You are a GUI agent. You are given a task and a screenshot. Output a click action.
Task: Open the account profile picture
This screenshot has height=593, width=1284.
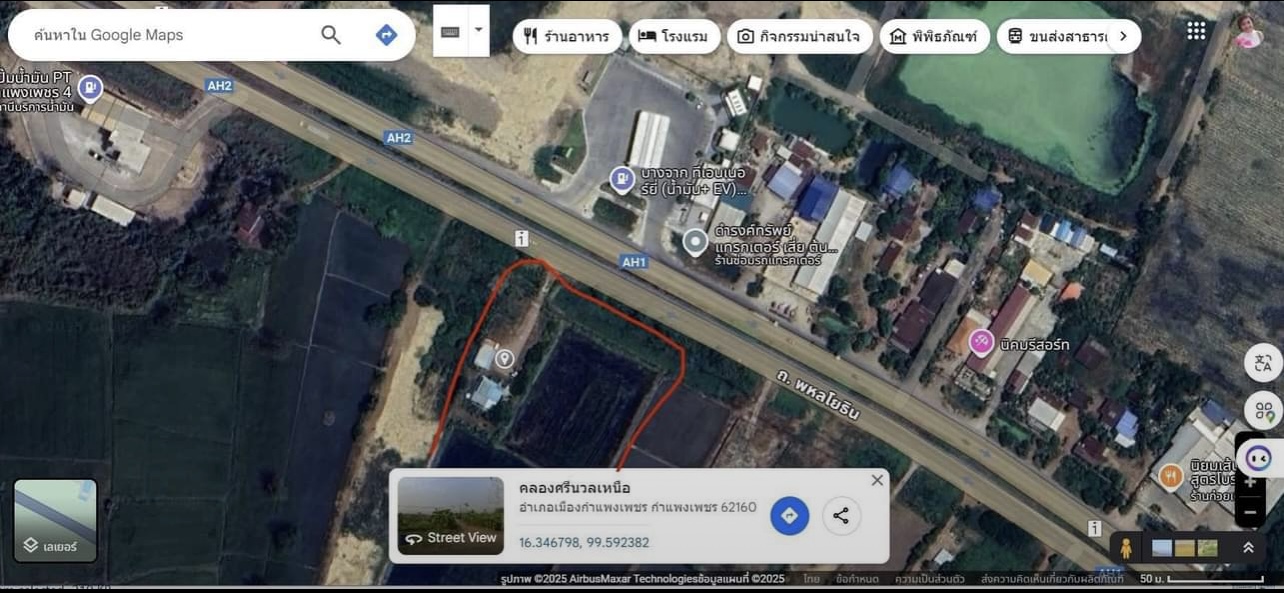click(1248, 32)
